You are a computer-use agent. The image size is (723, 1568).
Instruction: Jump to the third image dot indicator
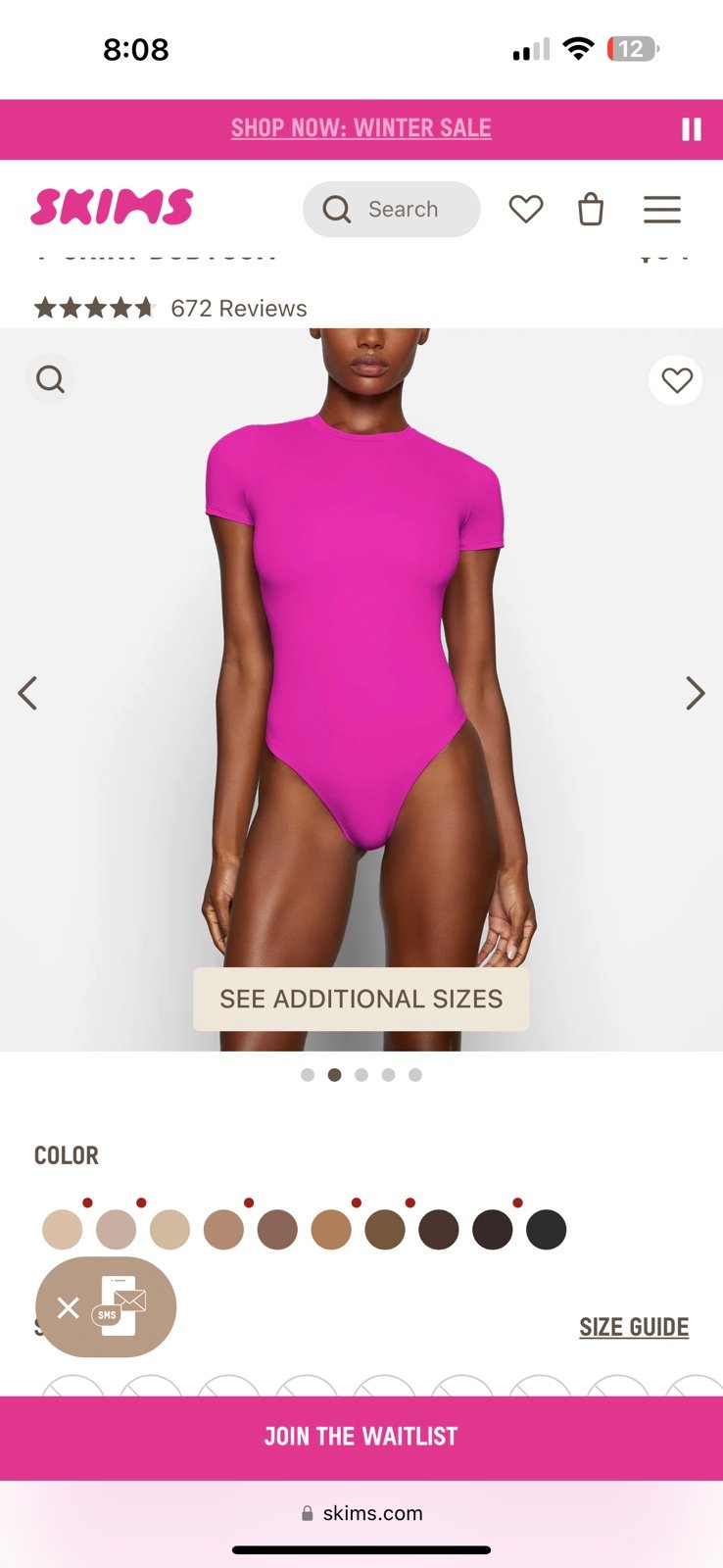(361, 1075)
